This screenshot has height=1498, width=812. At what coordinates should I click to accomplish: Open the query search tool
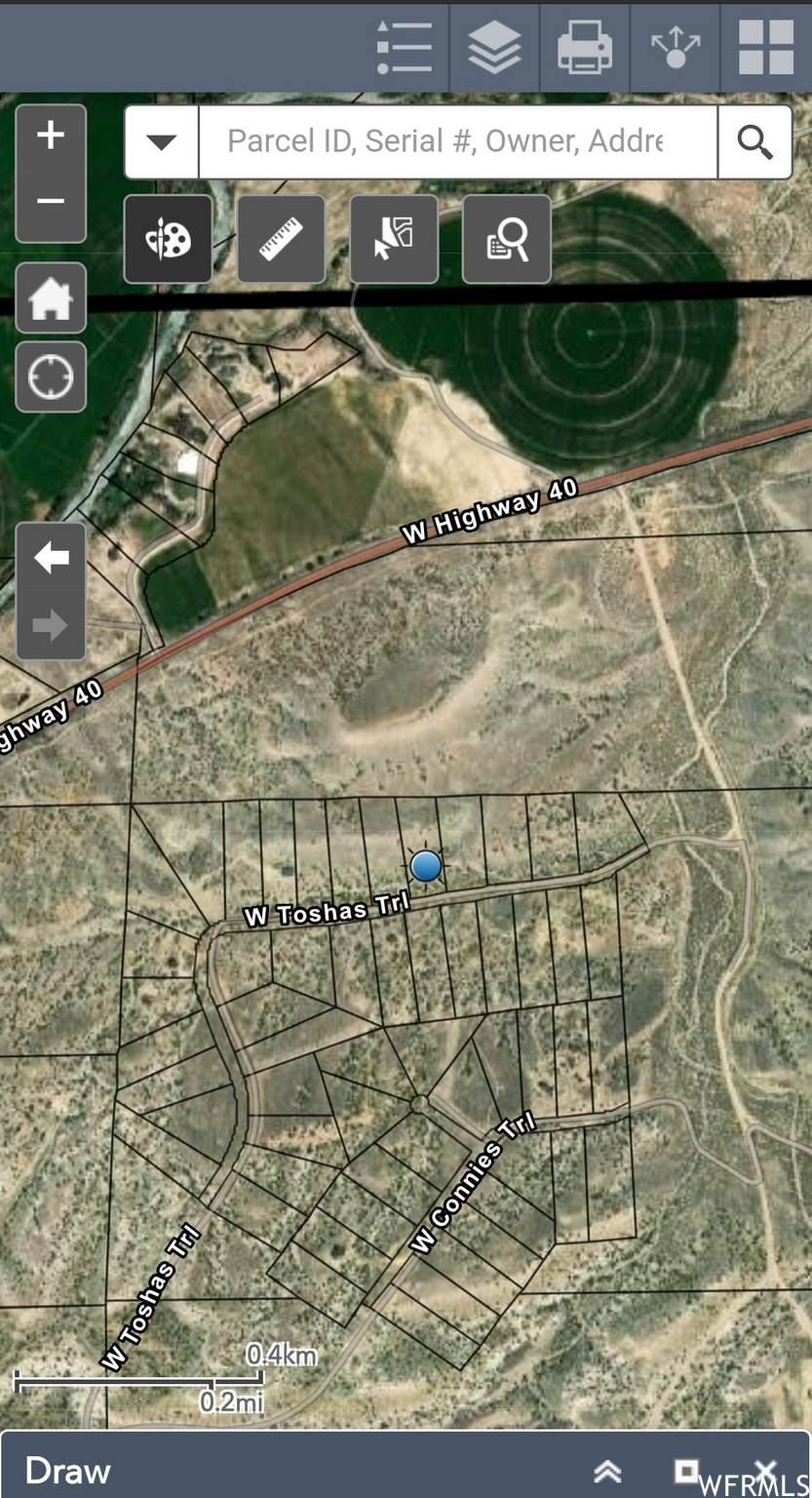click(507, 239)
